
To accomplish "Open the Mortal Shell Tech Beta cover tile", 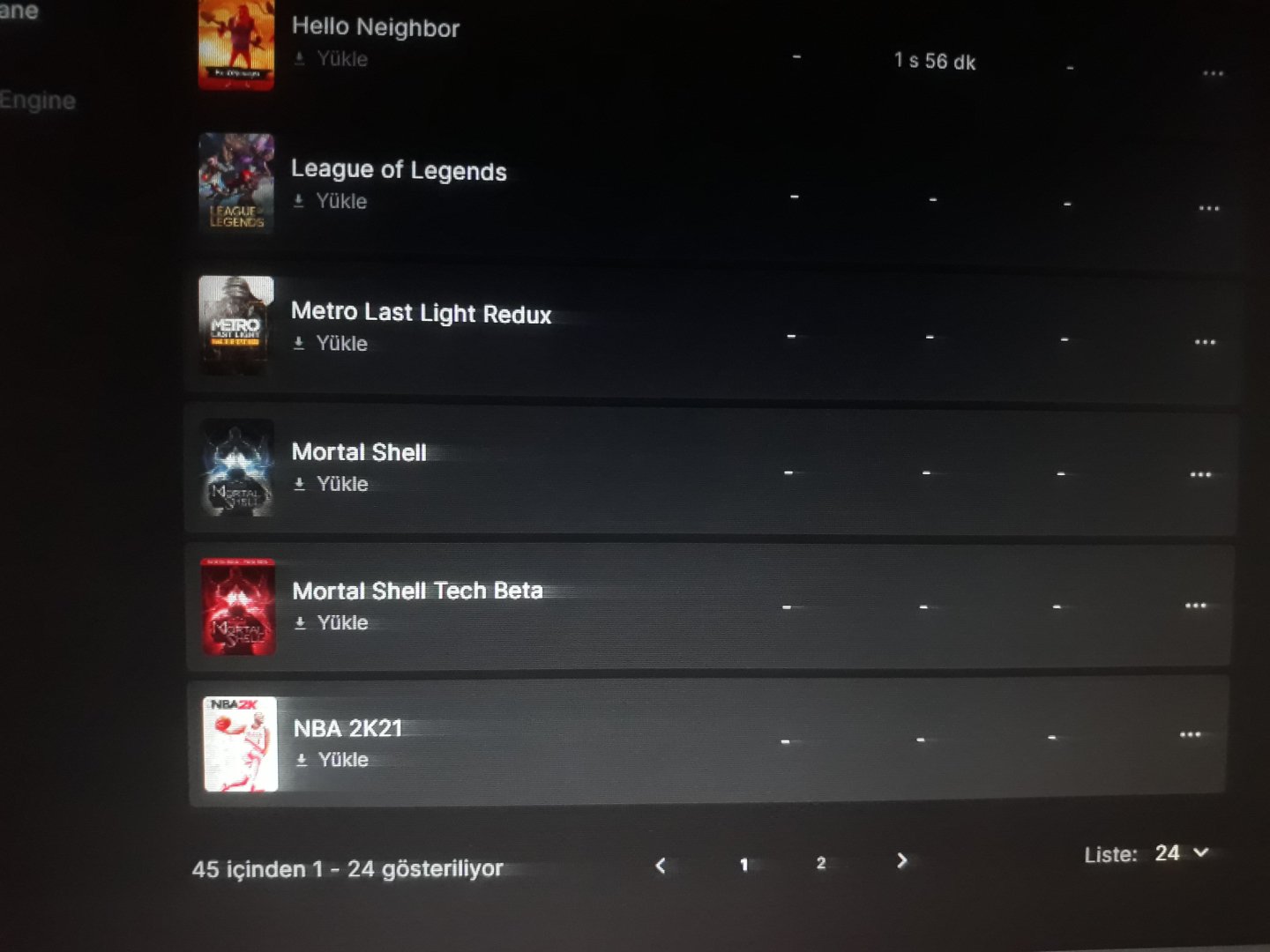I will click(x=238, y=606).
